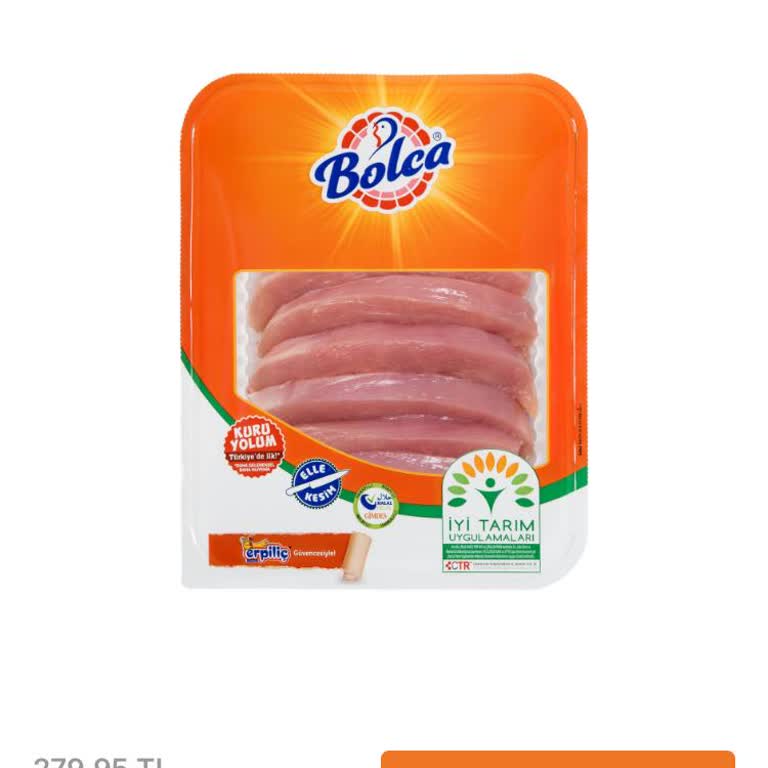Open the Bolca chicken product image
The width and height of the screenshot is (768, 768).
click(x=384, y=330)
